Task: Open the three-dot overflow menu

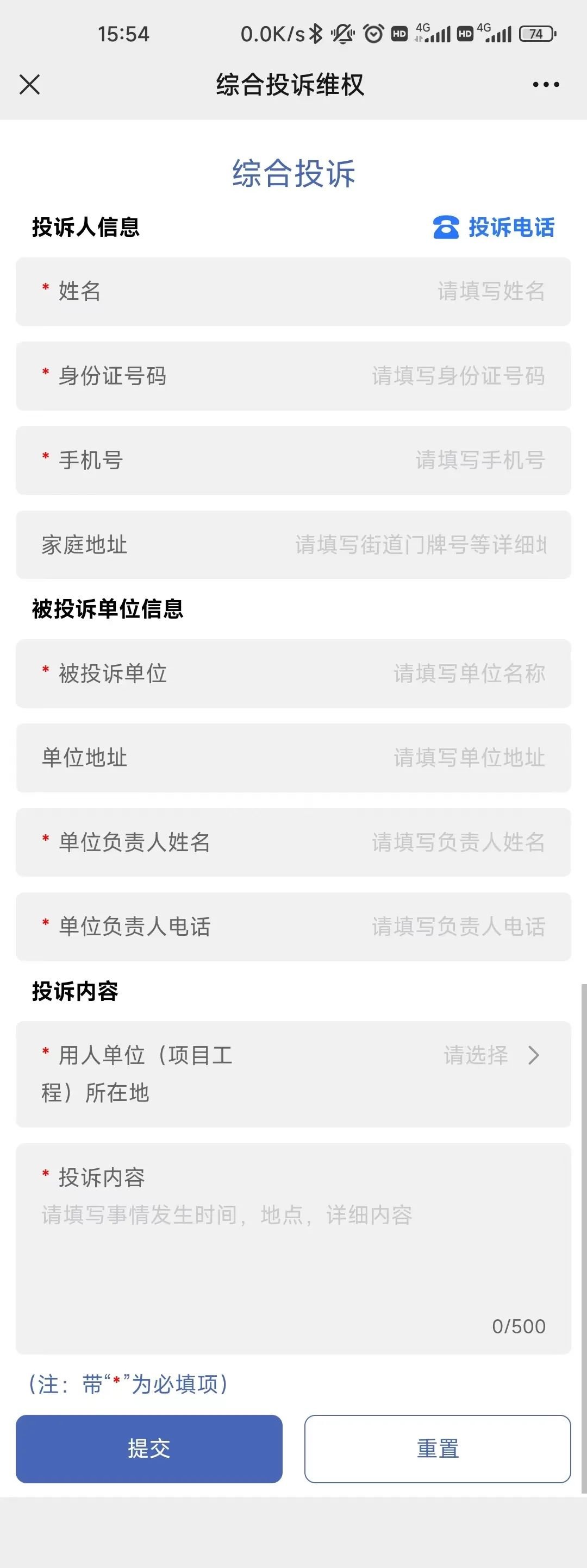Action: coord(546,85)
